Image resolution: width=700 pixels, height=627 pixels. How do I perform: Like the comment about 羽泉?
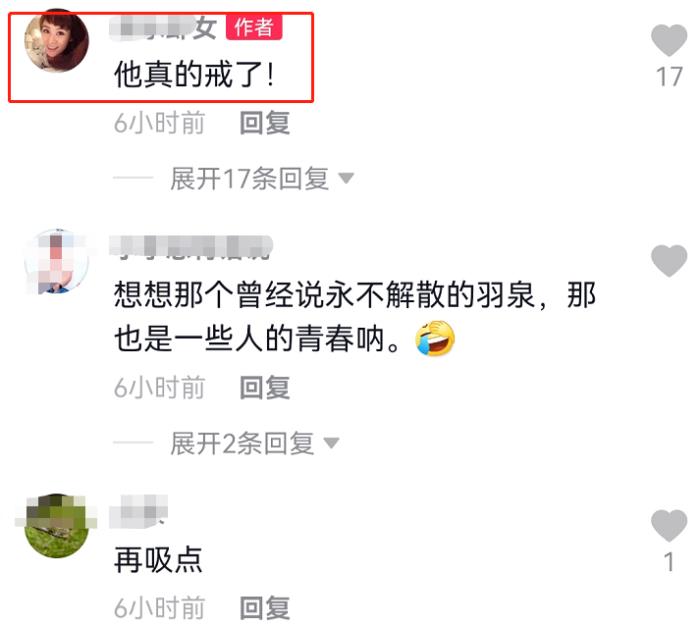pyautogui.click(x=668, y=261)
